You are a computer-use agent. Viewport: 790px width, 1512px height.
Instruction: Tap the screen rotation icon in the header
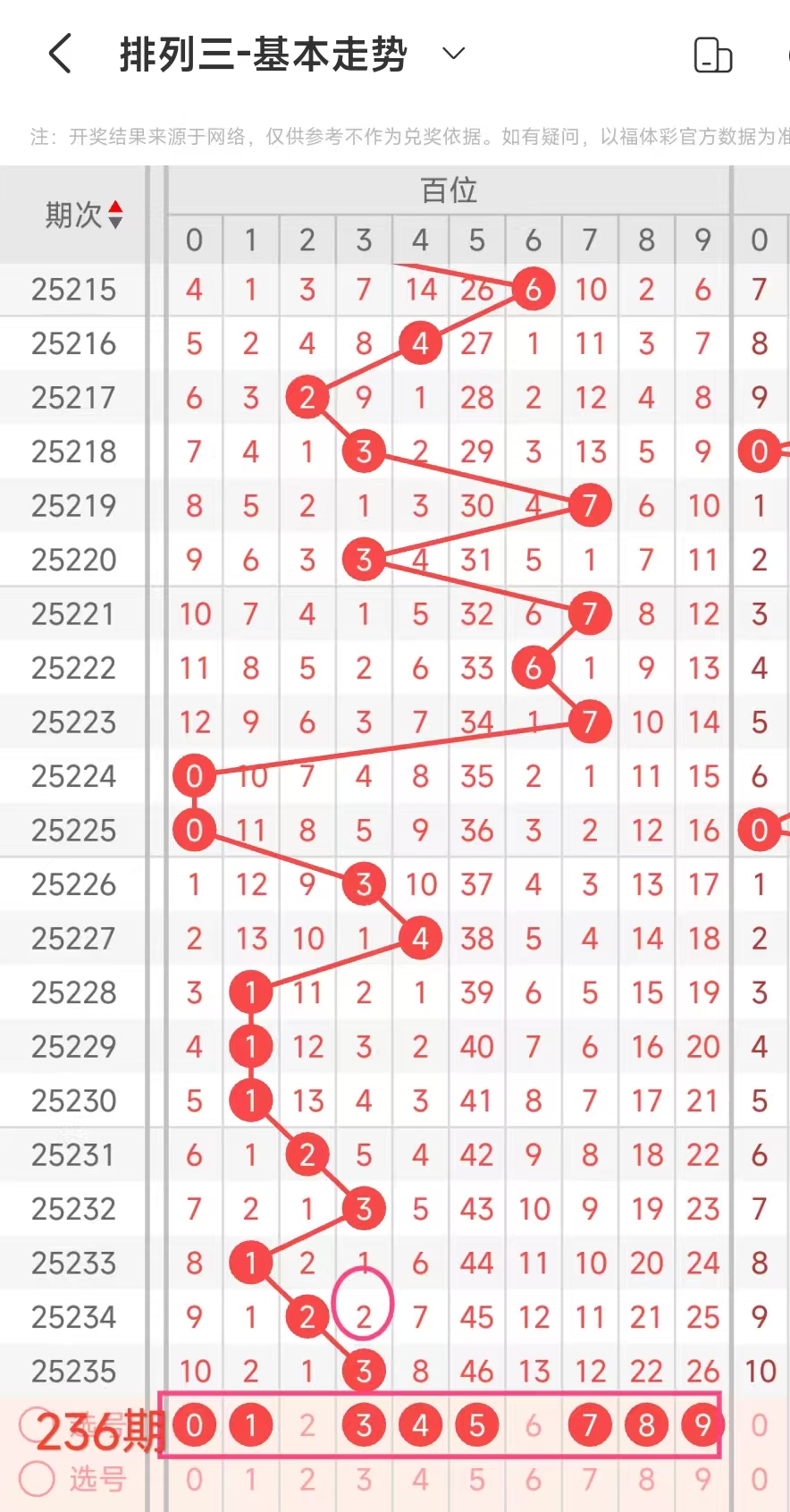tap(713, 55)
